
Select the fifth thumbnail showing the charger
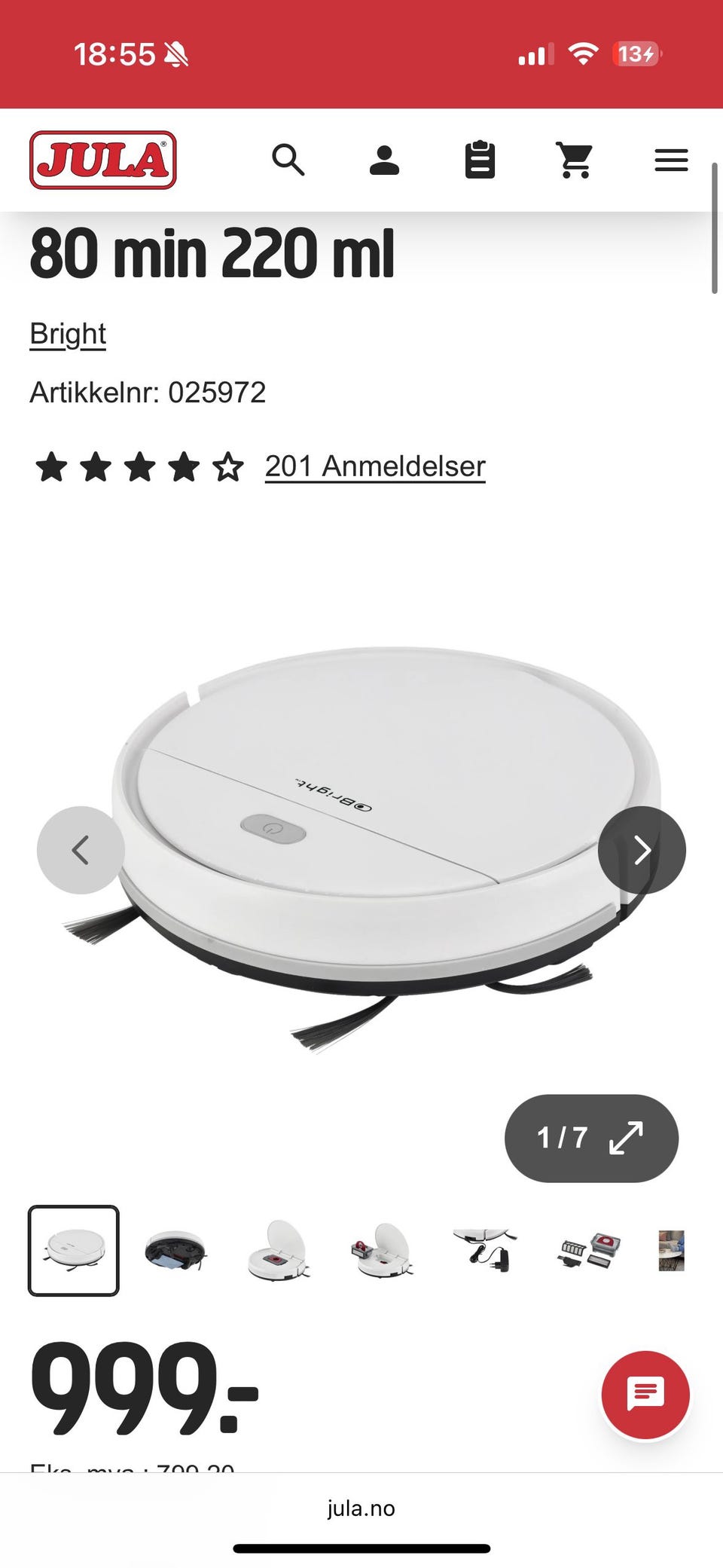point(485,1251)
